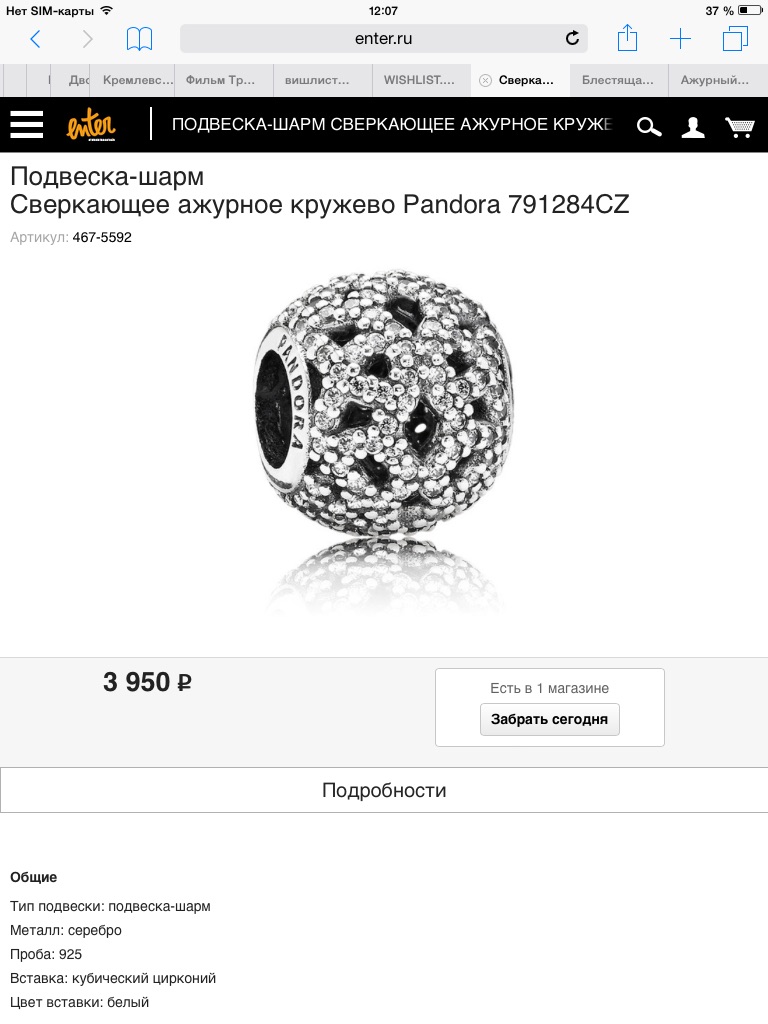Show all open tabs overview
768x1024 pixels.
[735, 39]
